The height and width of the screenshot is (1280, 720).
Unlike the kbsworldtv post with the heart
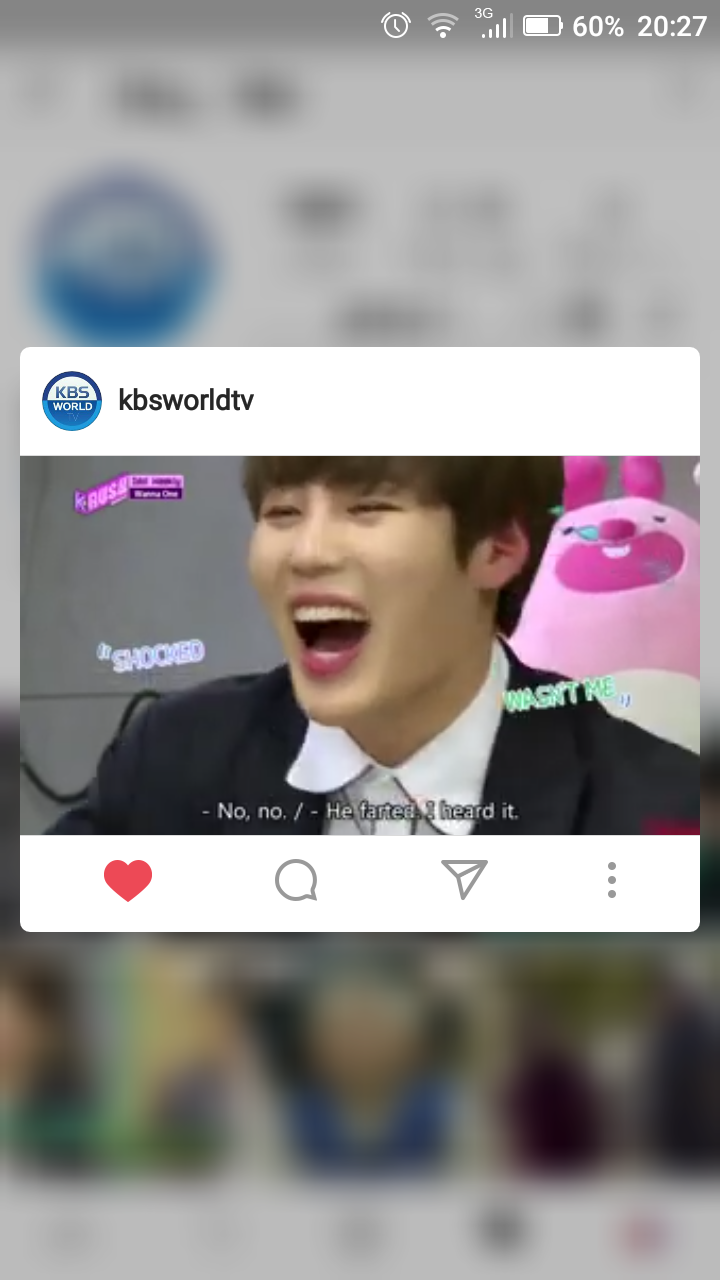(x=128, y=881)
